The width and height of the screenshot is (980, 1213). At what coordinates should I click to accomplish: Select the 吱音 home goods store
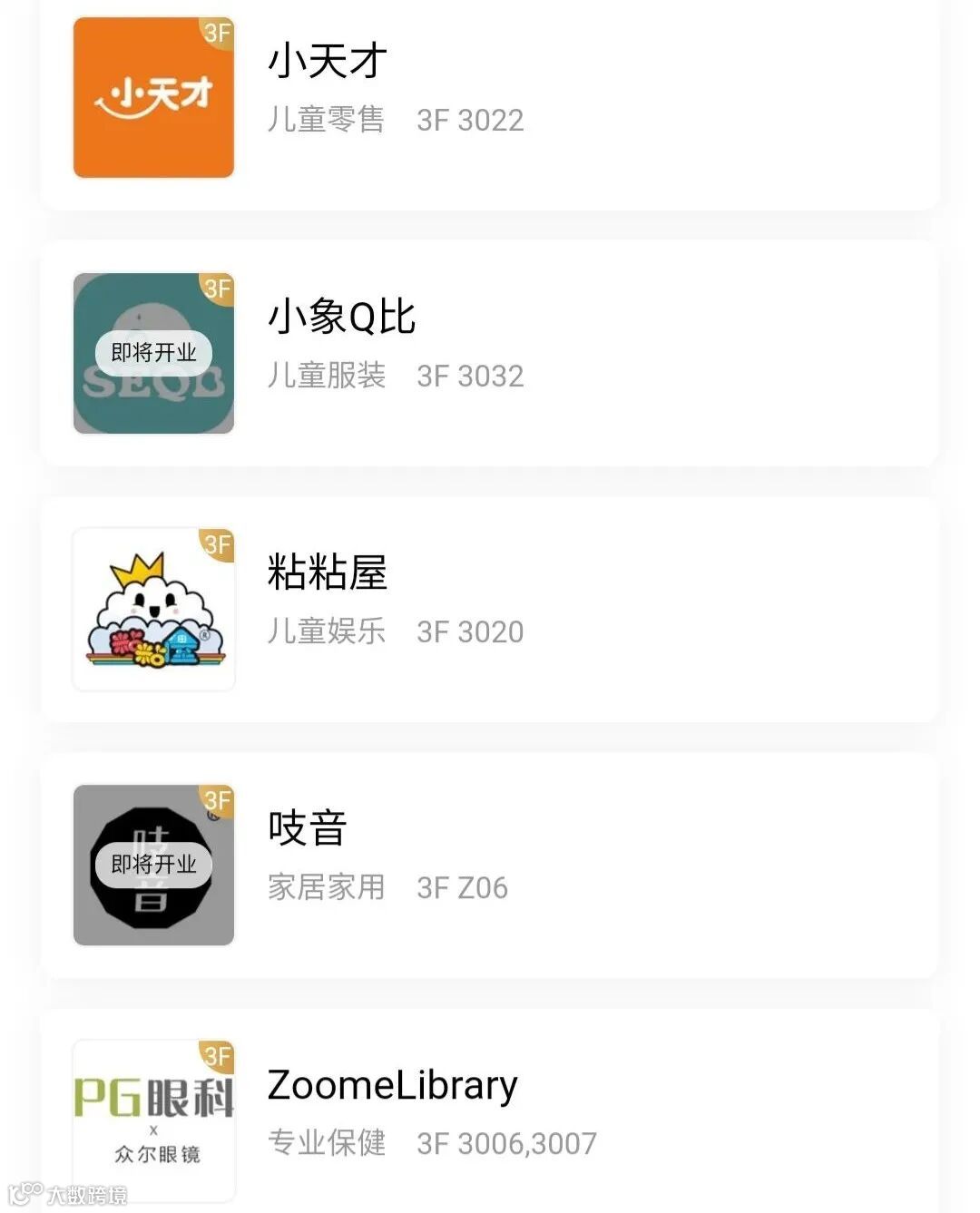(x=490, y=866)
